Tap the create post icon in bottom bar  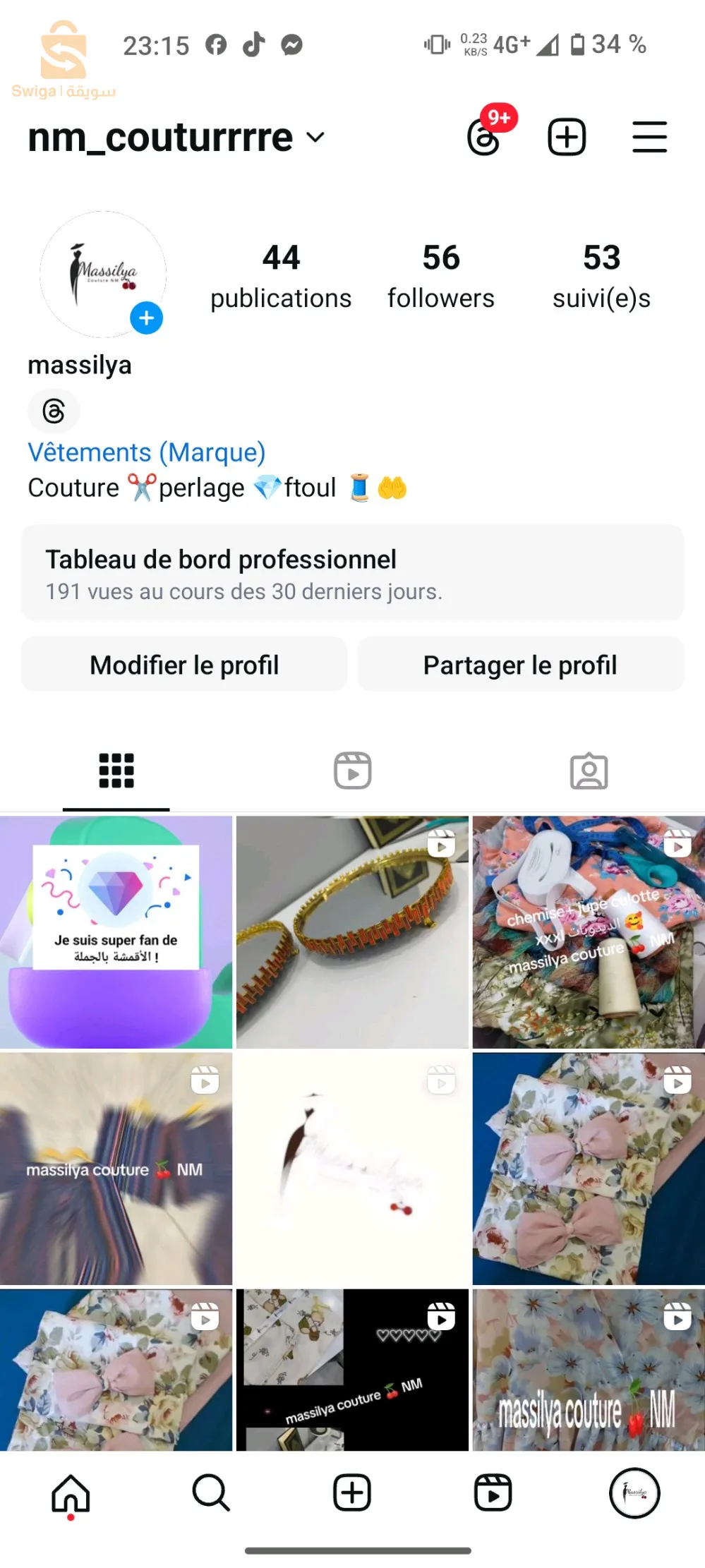(352, 1492)
